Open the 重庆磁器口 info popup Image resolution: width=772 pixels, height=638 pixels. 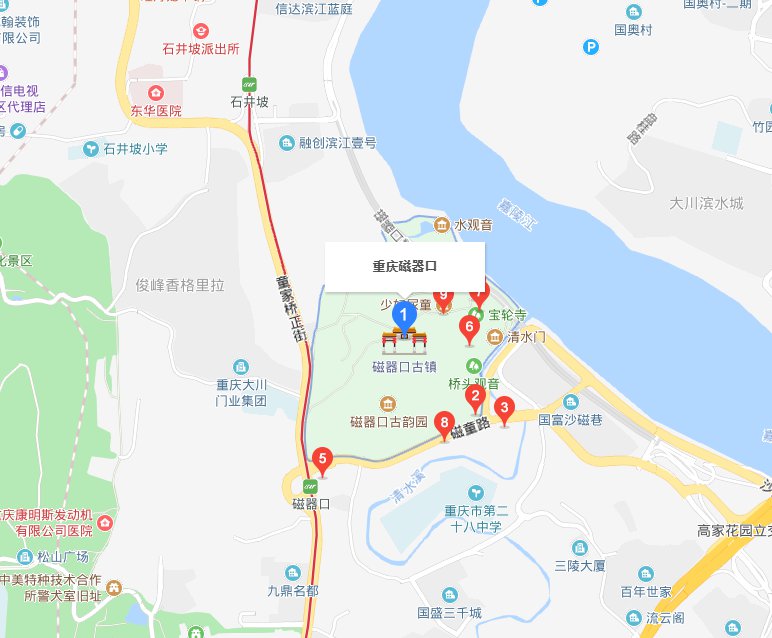[x=405, y=266]
